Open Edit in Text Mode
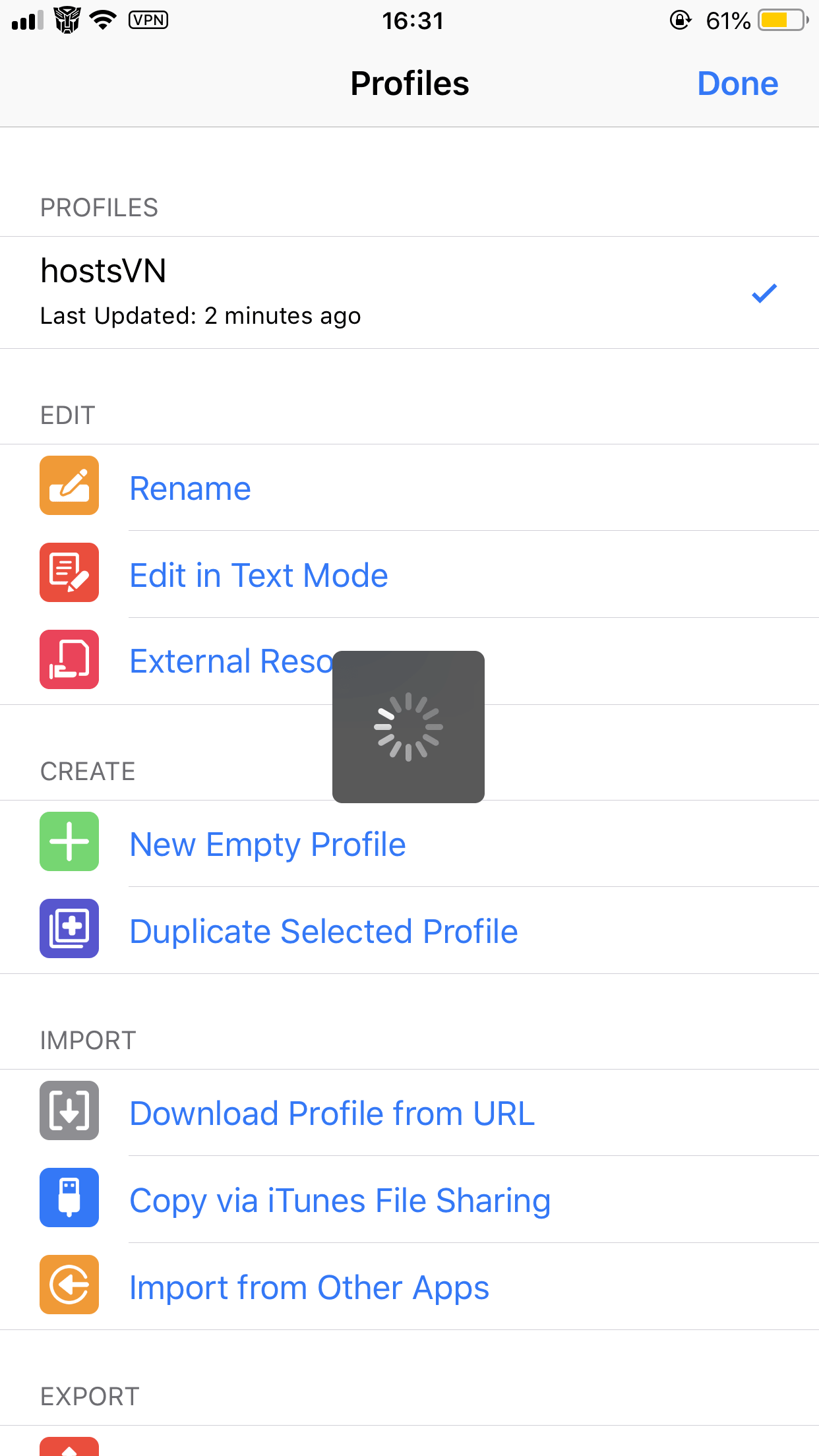Image resolution: width=819 pixels, height=1456 pixels. tap(409, 575)
